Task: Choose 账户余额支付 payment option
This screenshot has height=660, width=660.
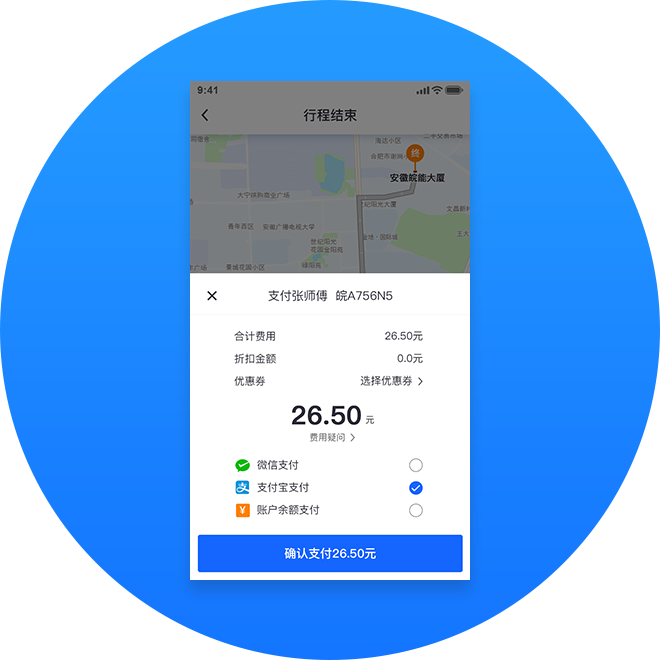Action: 416,510
